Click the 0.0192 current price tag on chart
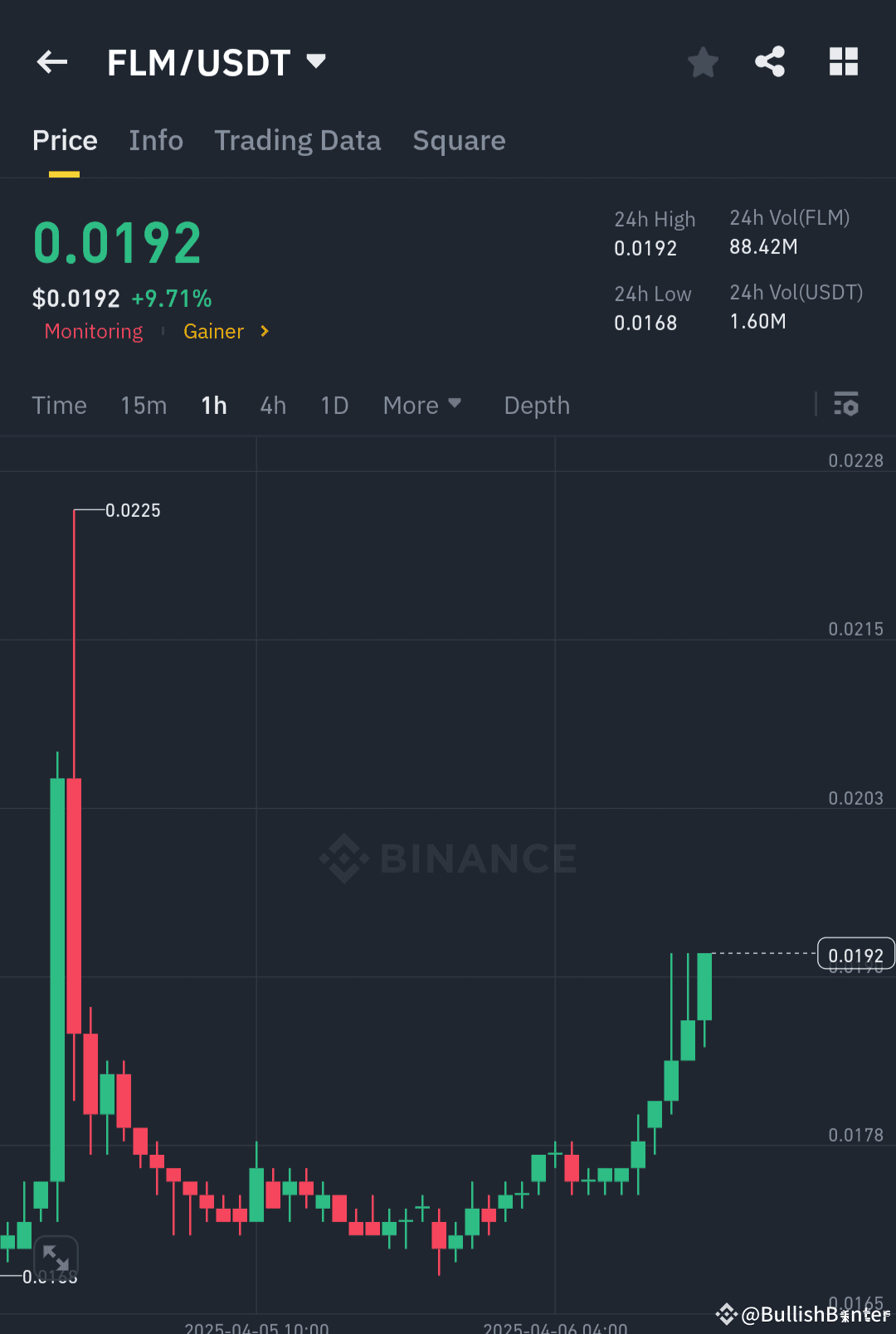This screenshot has height=1334, width=896. [857, 954]
